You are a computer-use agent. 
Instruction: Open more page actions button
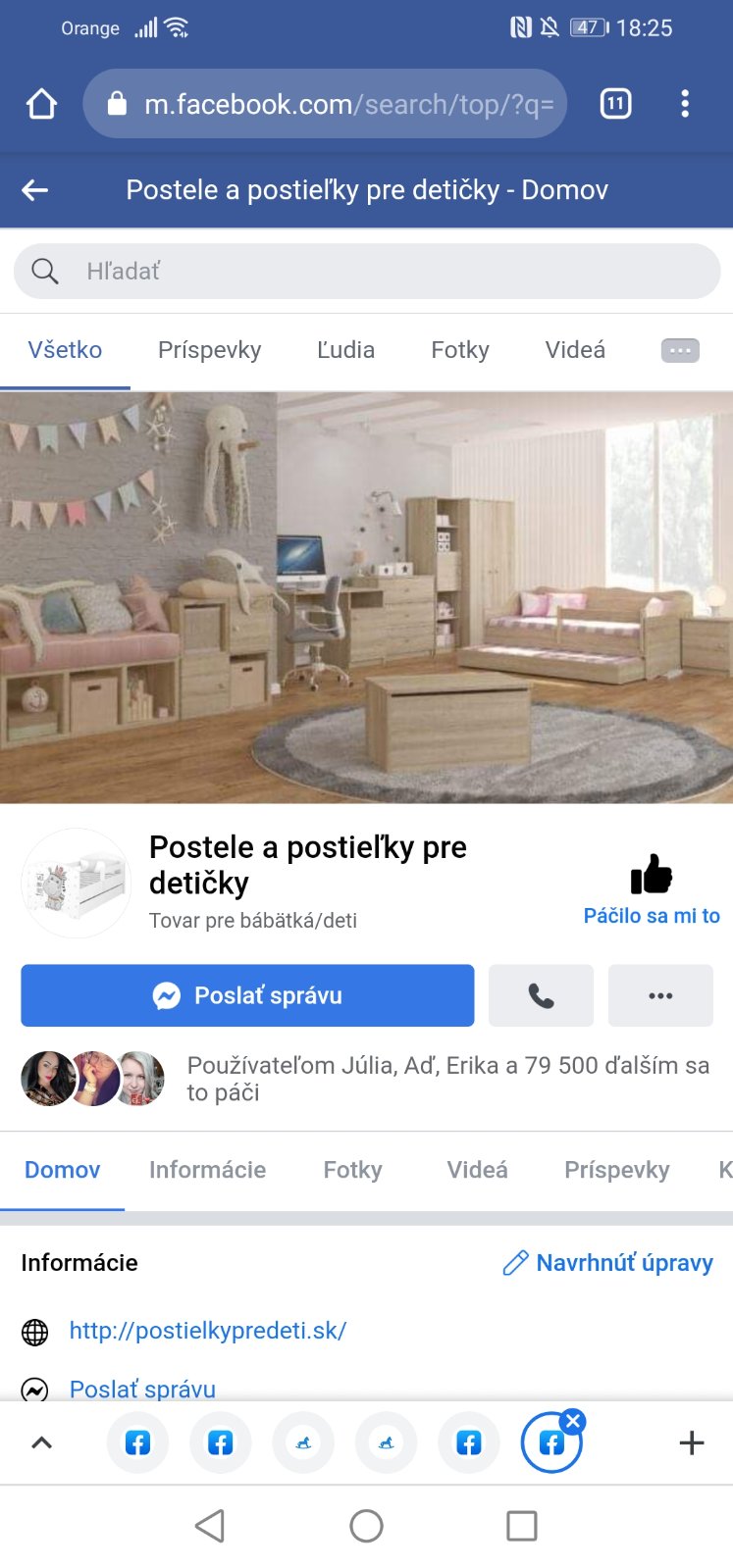pyautogui.click(x=660, y=995)
